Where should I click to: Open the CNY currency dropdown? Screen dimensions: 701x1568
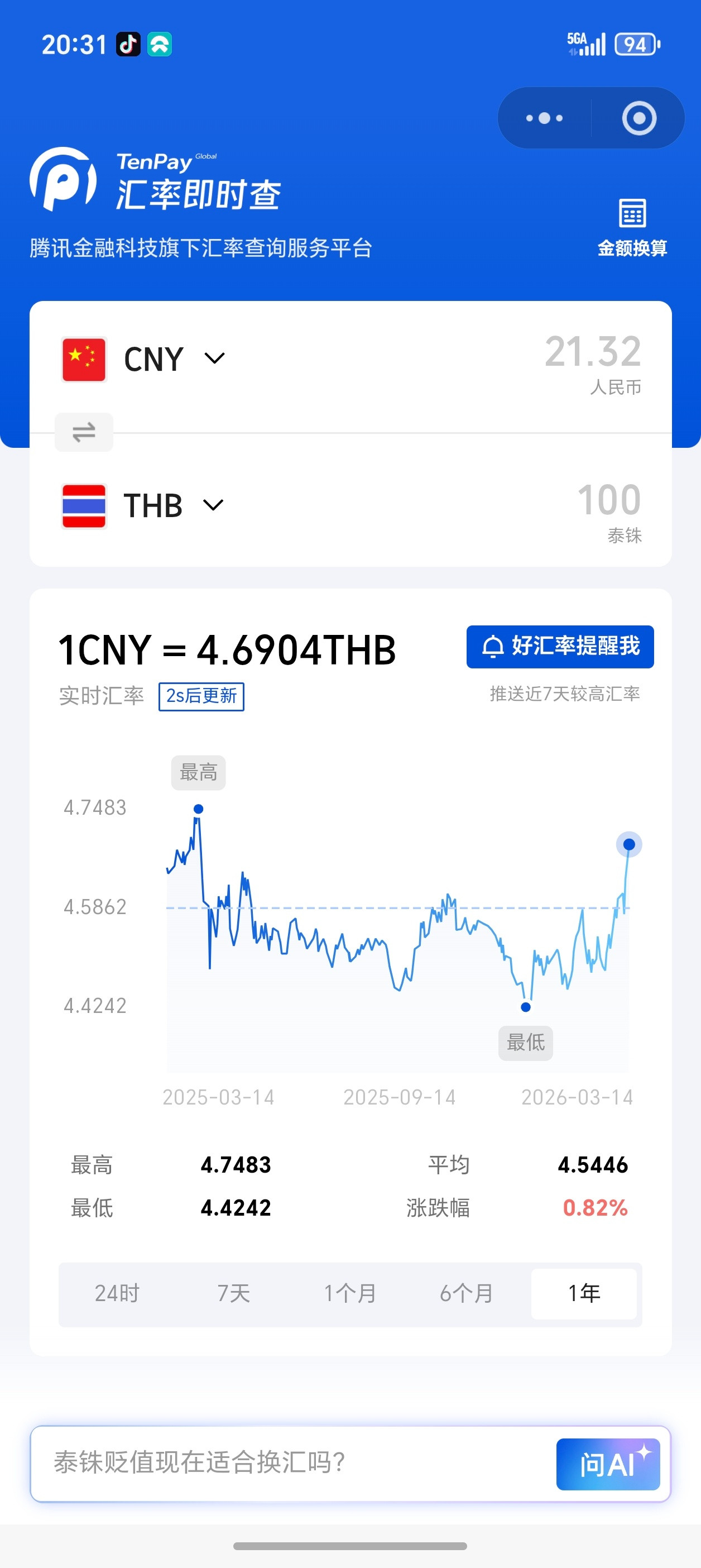[214, 360]
